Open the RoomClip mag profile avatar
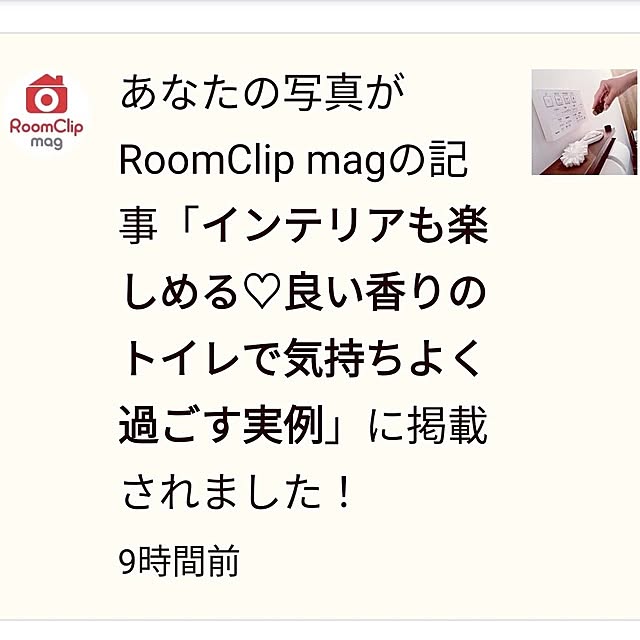 click(x=47, y=114)
